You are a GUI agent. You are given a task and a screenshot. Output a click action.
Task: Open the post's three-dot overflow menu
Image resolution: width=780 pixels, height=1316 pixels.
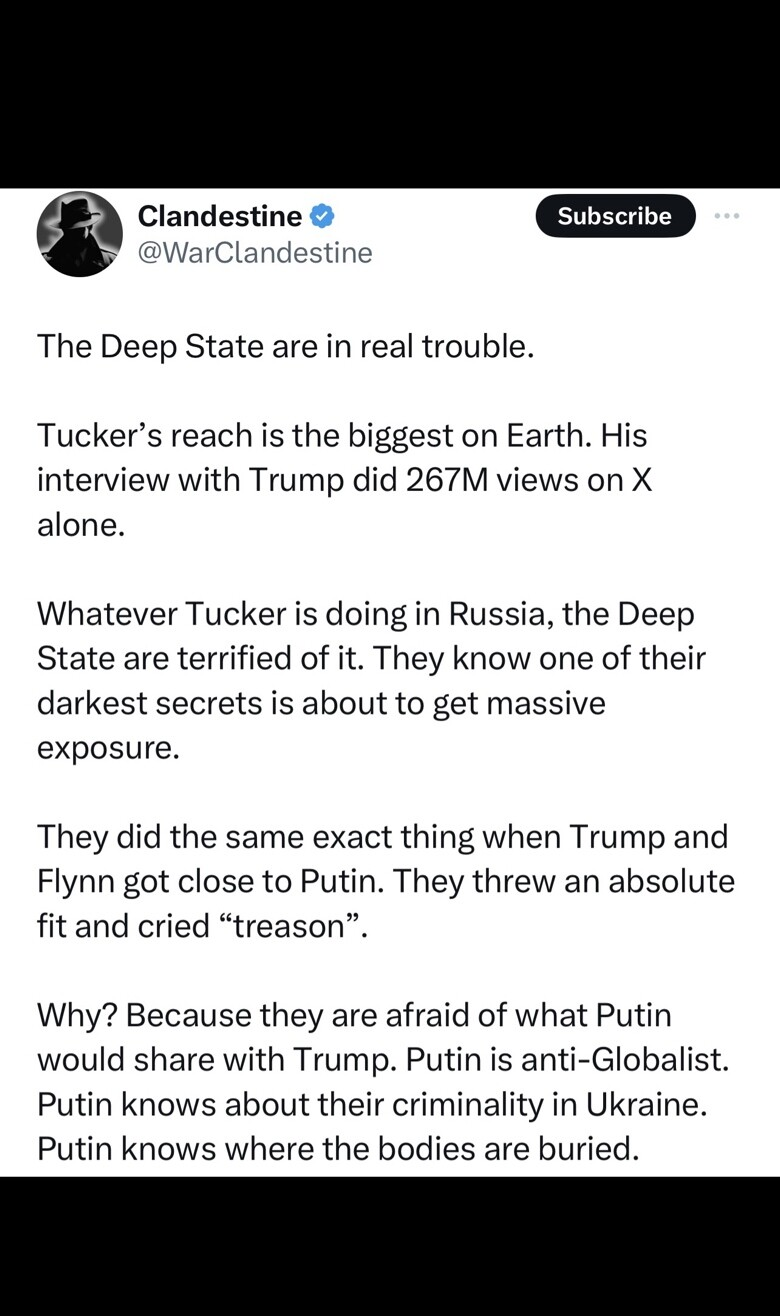727,216
